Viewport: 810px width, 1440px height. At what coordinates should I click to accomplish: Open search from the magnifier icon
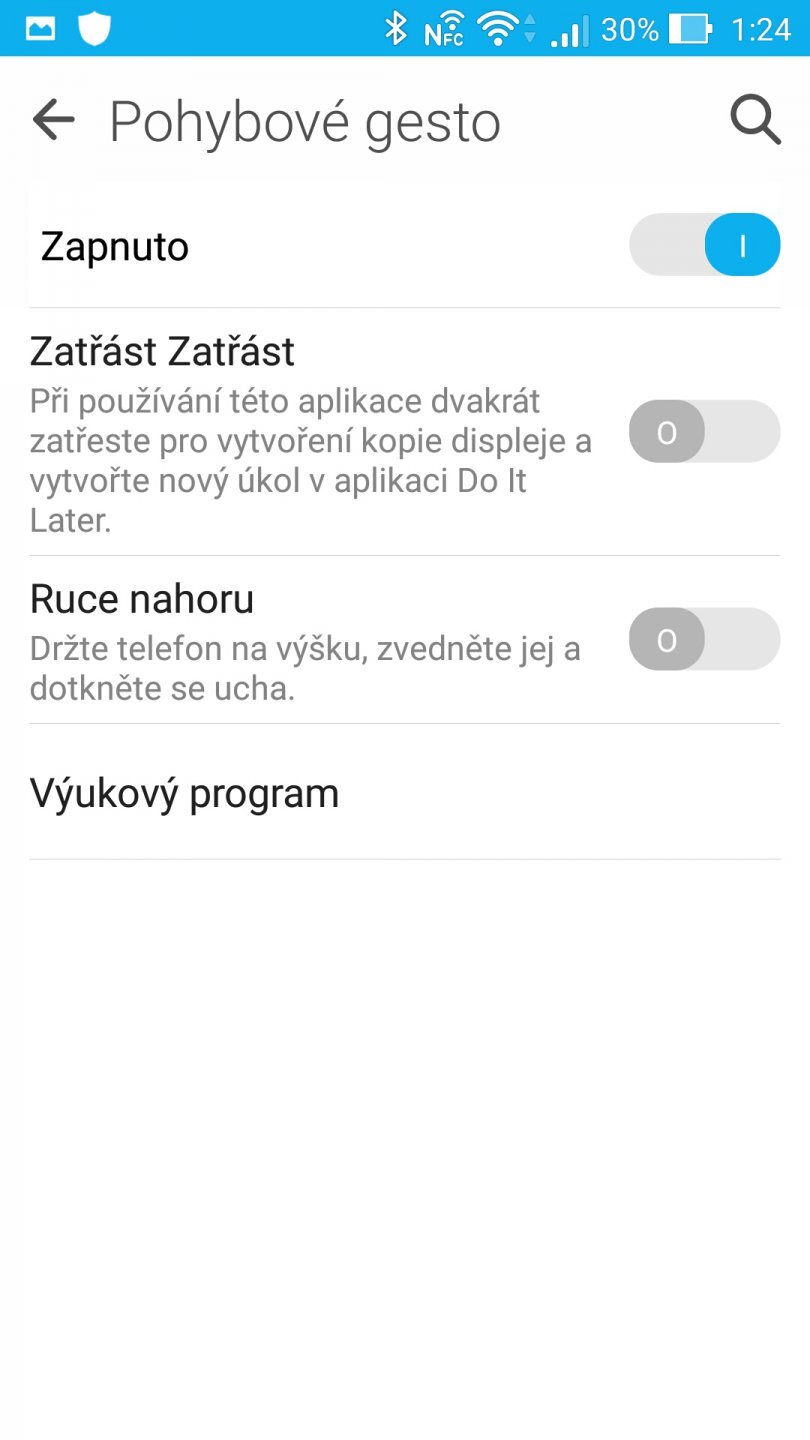pyautogui.click(x=755, y=120)
